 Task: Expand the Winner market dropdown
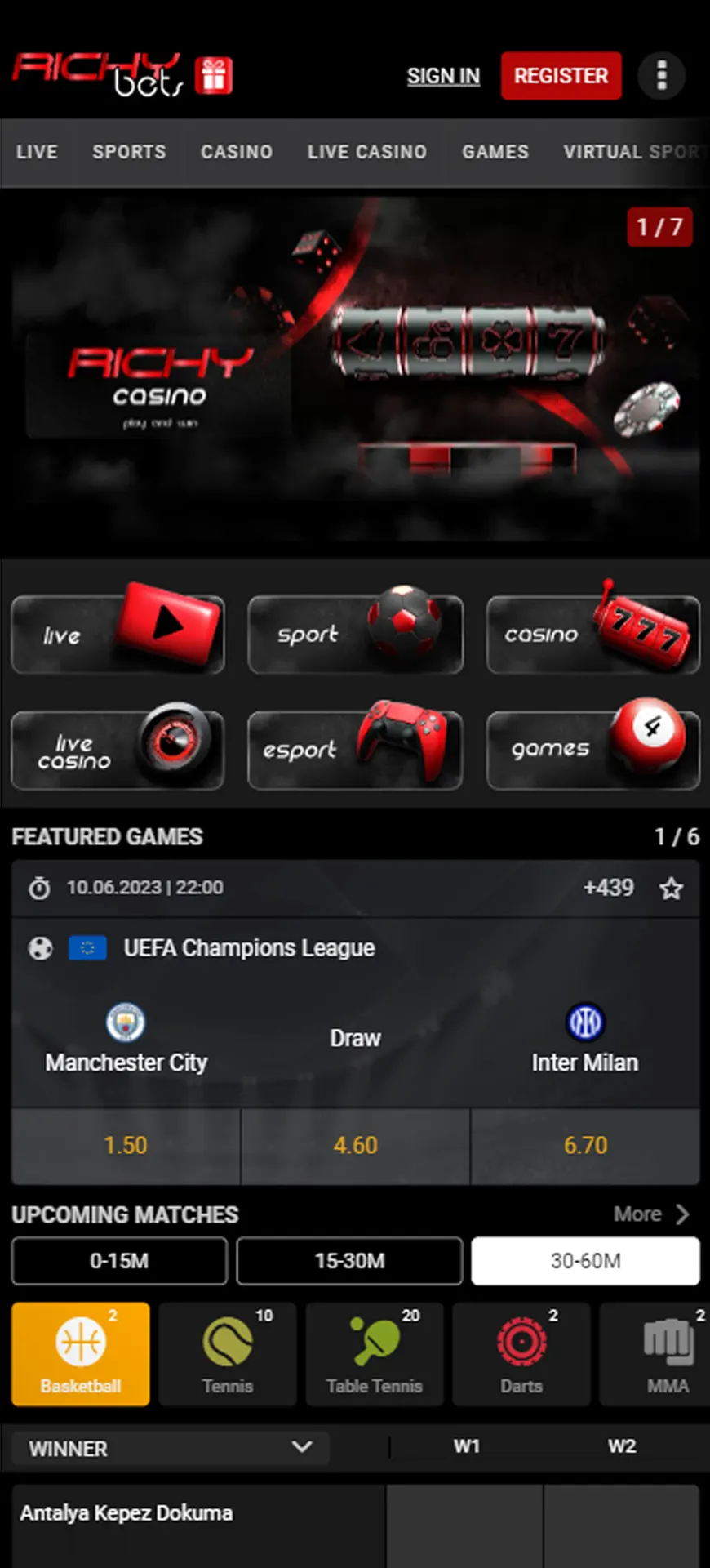[x=171, y=1448]
